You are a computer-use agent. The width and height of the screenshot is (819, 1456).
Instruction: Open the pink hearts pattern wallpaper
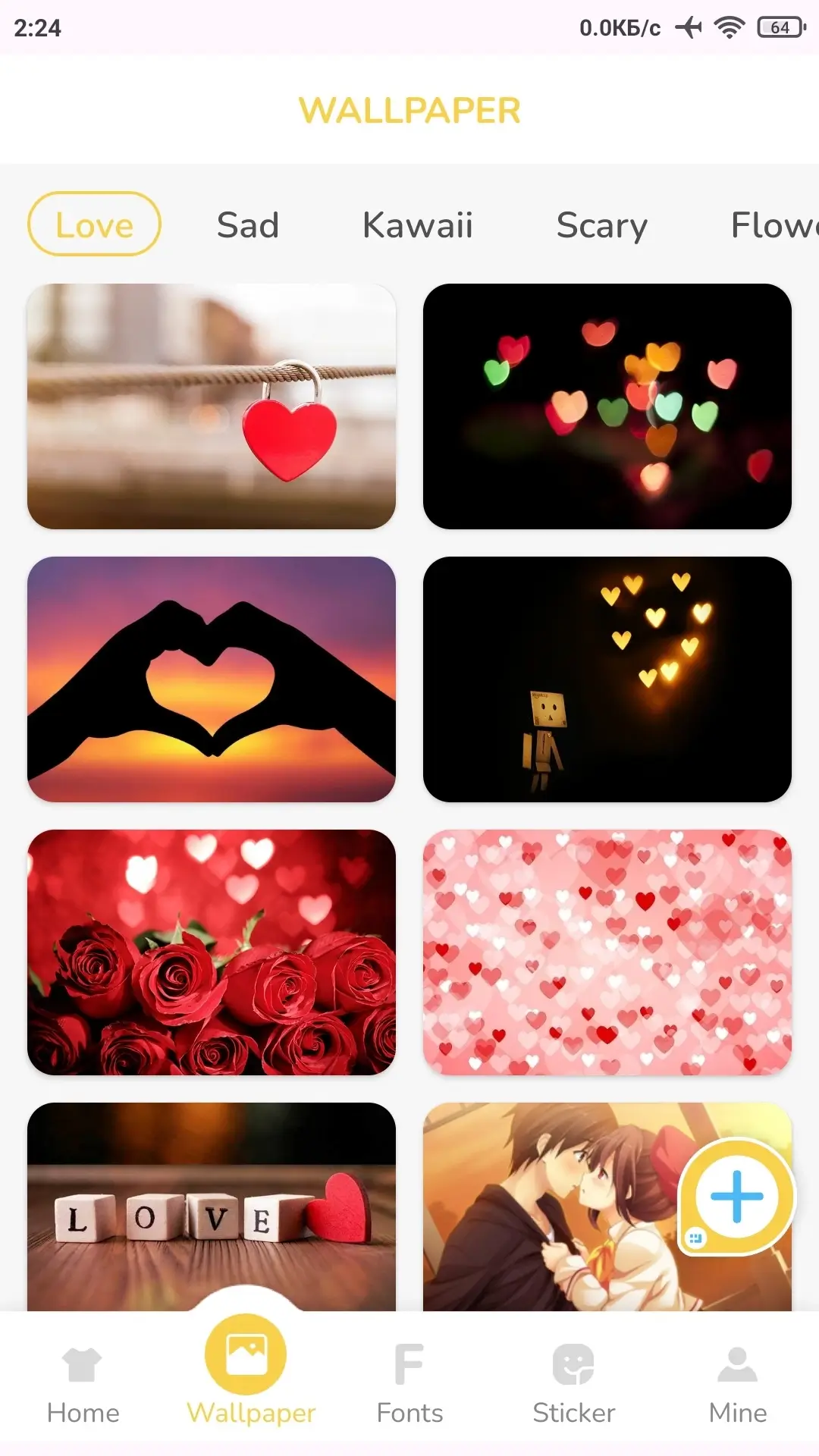coord(607,952)
